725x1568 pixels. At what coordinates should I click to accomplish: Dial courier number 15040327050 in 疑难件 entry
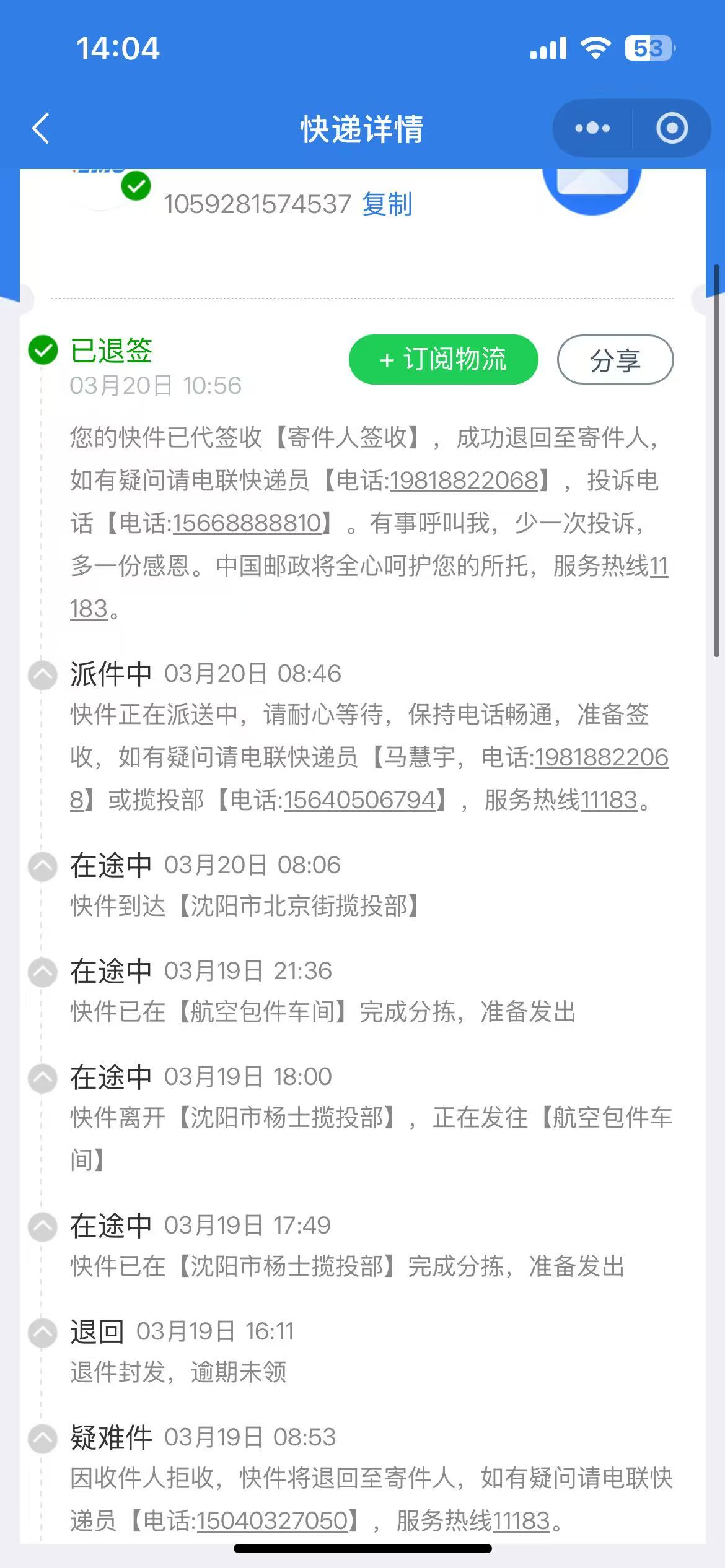click(x=273, y=1521)
